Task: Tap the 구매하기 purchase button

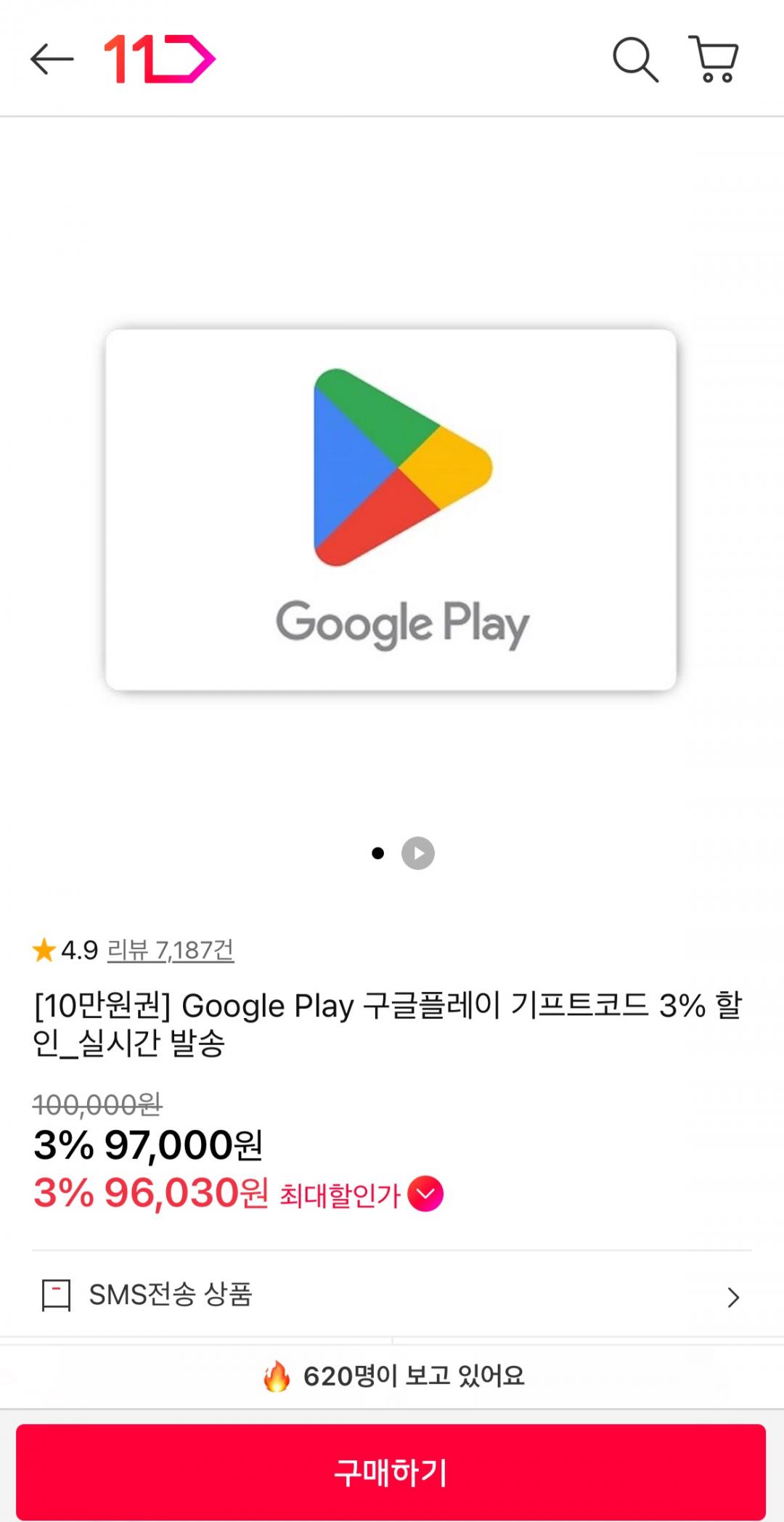Action: coord(391,1471)
